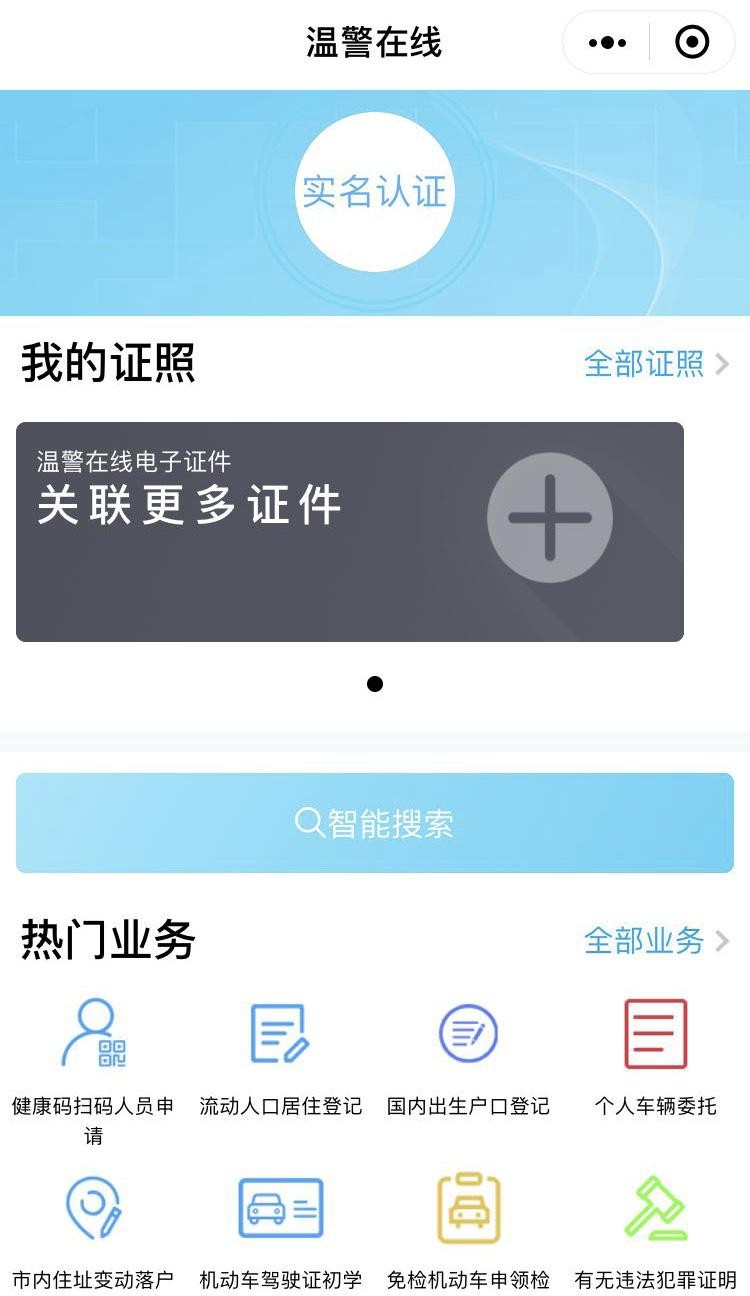Tap the 实名认证 circle button
Screen dimensions: 750x1296
pyautogui.click(x=375, y=192)
